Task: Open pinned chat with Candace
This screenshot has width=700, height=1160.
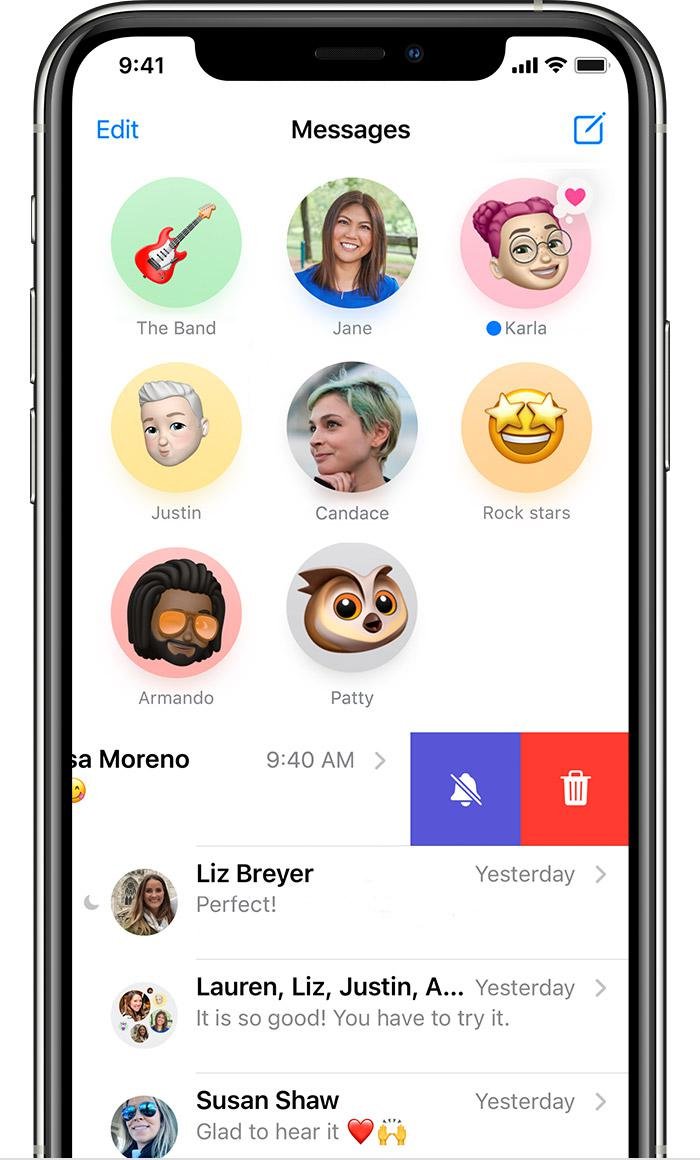Action: tap(352, 428)
